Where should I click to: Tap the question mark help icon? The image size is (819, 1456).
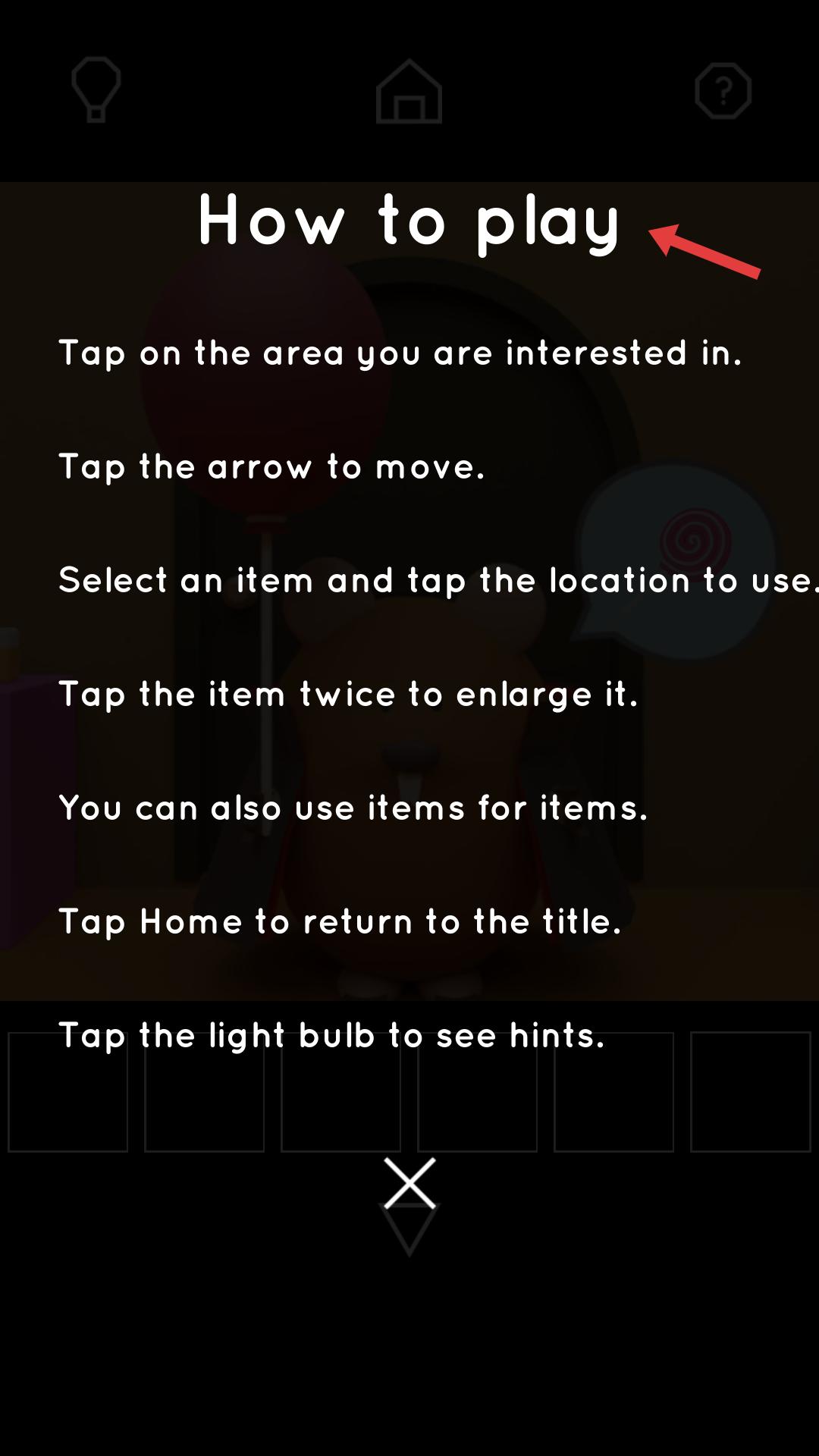723,91
